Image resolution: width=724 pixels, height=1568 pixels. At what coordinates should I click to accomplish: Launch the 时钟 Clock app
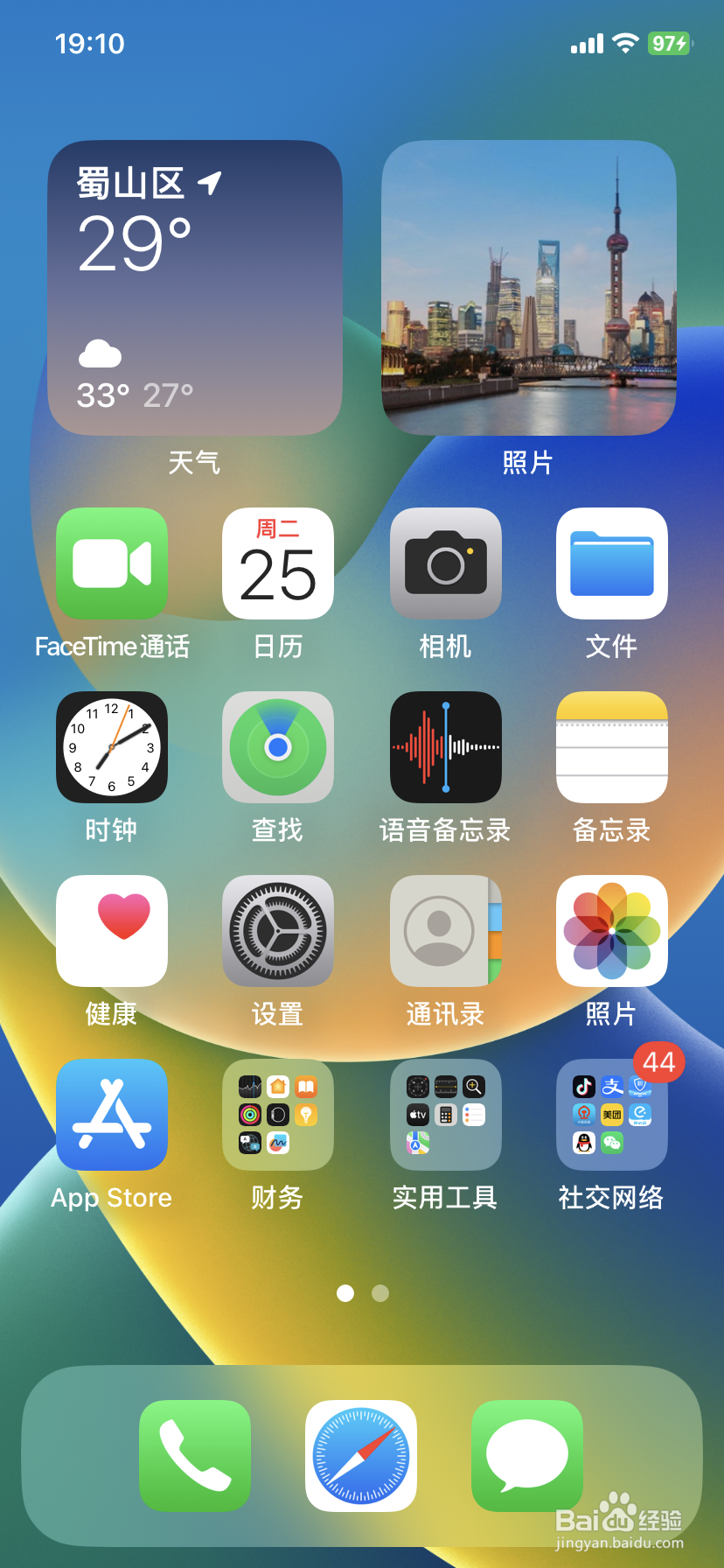[111, 748]
